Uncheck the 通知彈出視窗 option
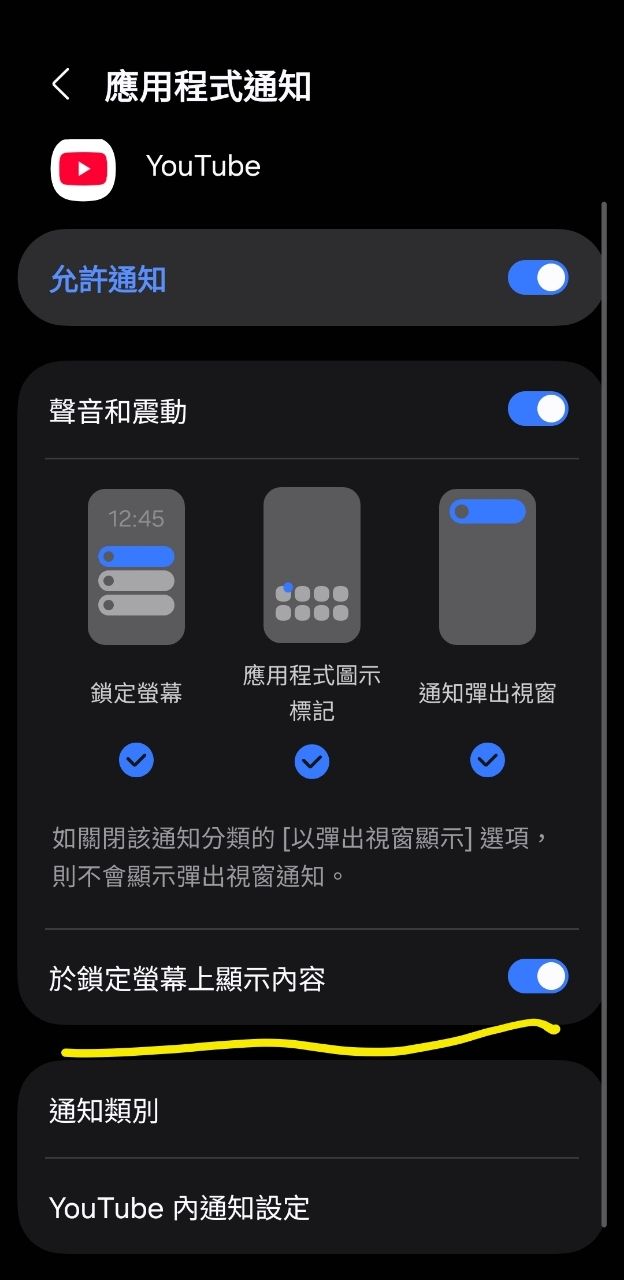The height and width of the screenshot is (1280, 624). pos(487,761)
